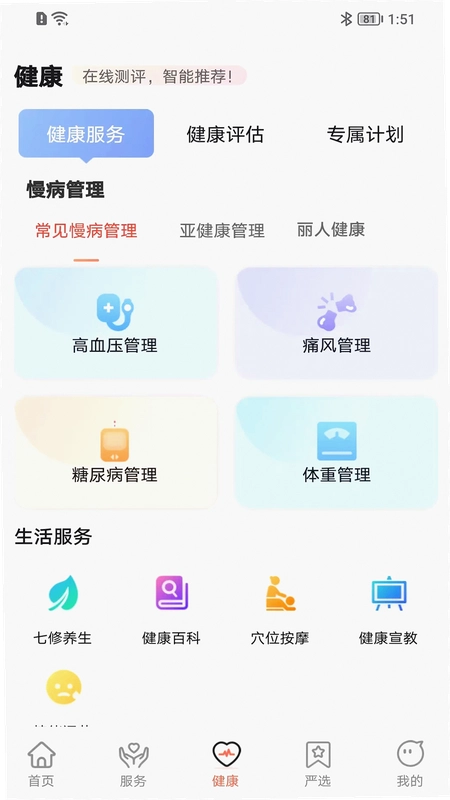This screenshot has height=800, width=450.
Task: Open 穴位按摩 massage service
Action: (x=280, y=609)
